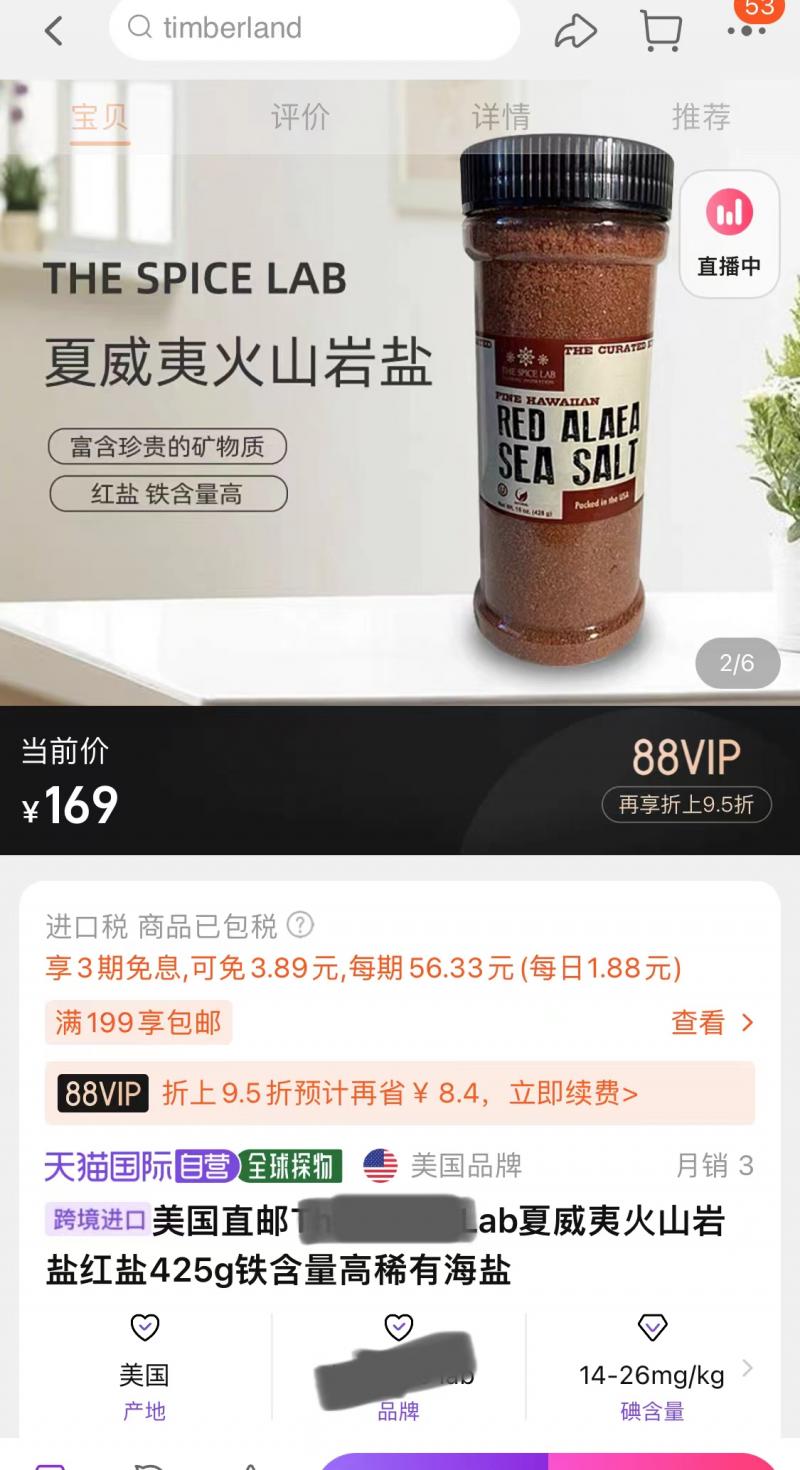Tap the 88VIP 再享折上9.5折 badge

686,804
